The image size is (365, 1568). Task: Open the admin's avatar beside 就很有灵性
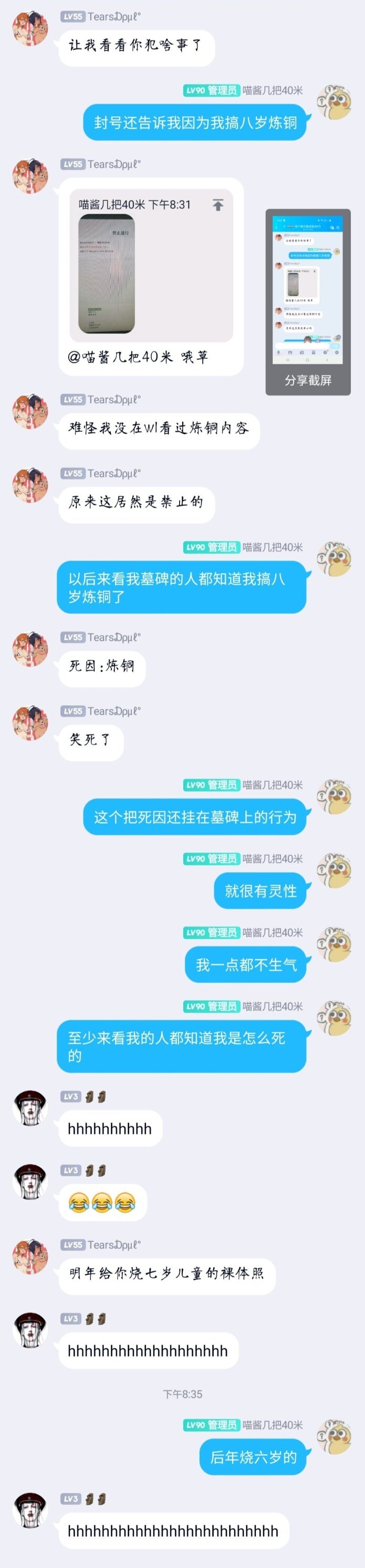pyautogui.click(x=334, y=870)
